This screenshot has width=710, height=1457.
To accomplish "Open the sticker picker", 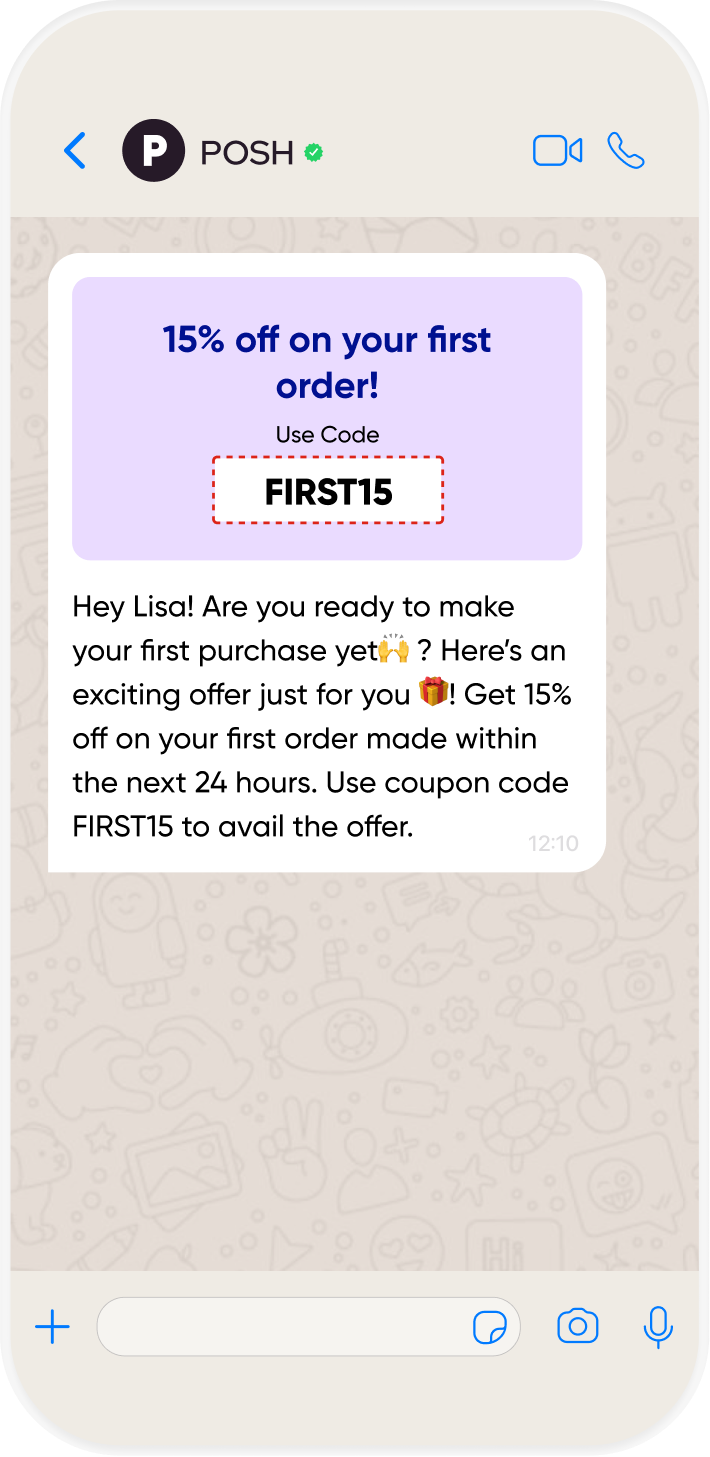I will pyautogui.click(x=489, y=1328).
